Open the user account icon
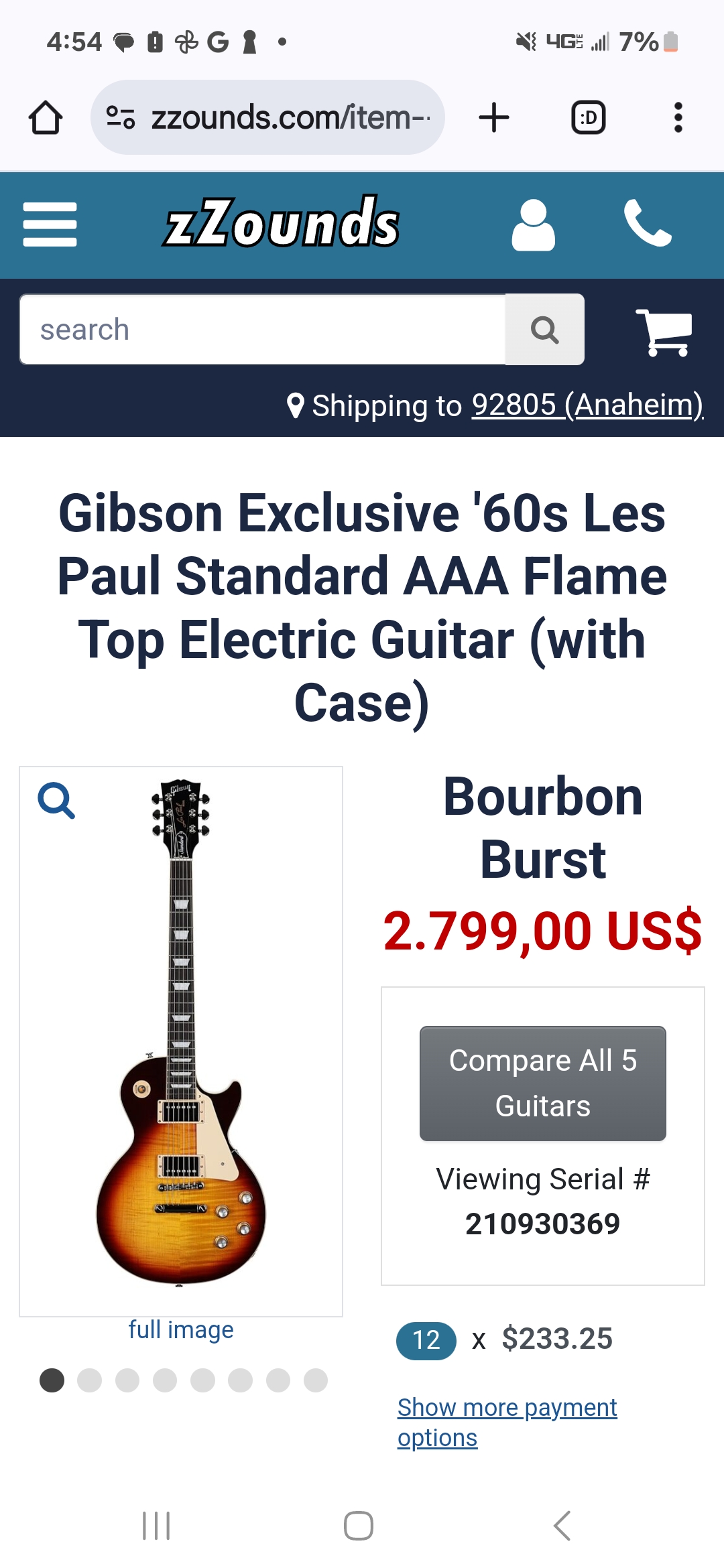Image resolution: width=724 pixels, height=1568 pixels. [x=533, y=225]
